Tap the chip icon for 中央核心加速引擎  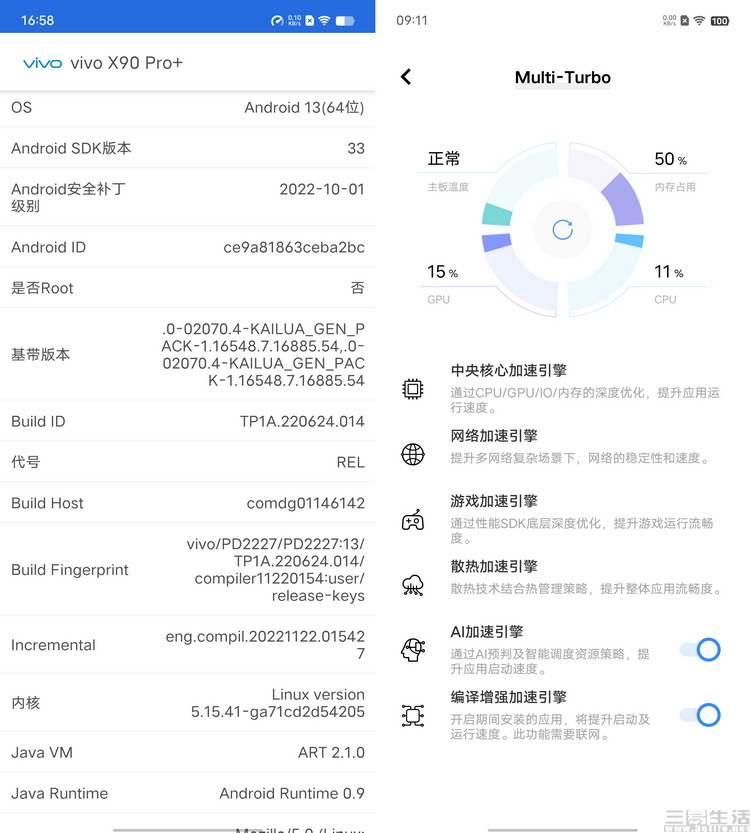click(413, 385)
